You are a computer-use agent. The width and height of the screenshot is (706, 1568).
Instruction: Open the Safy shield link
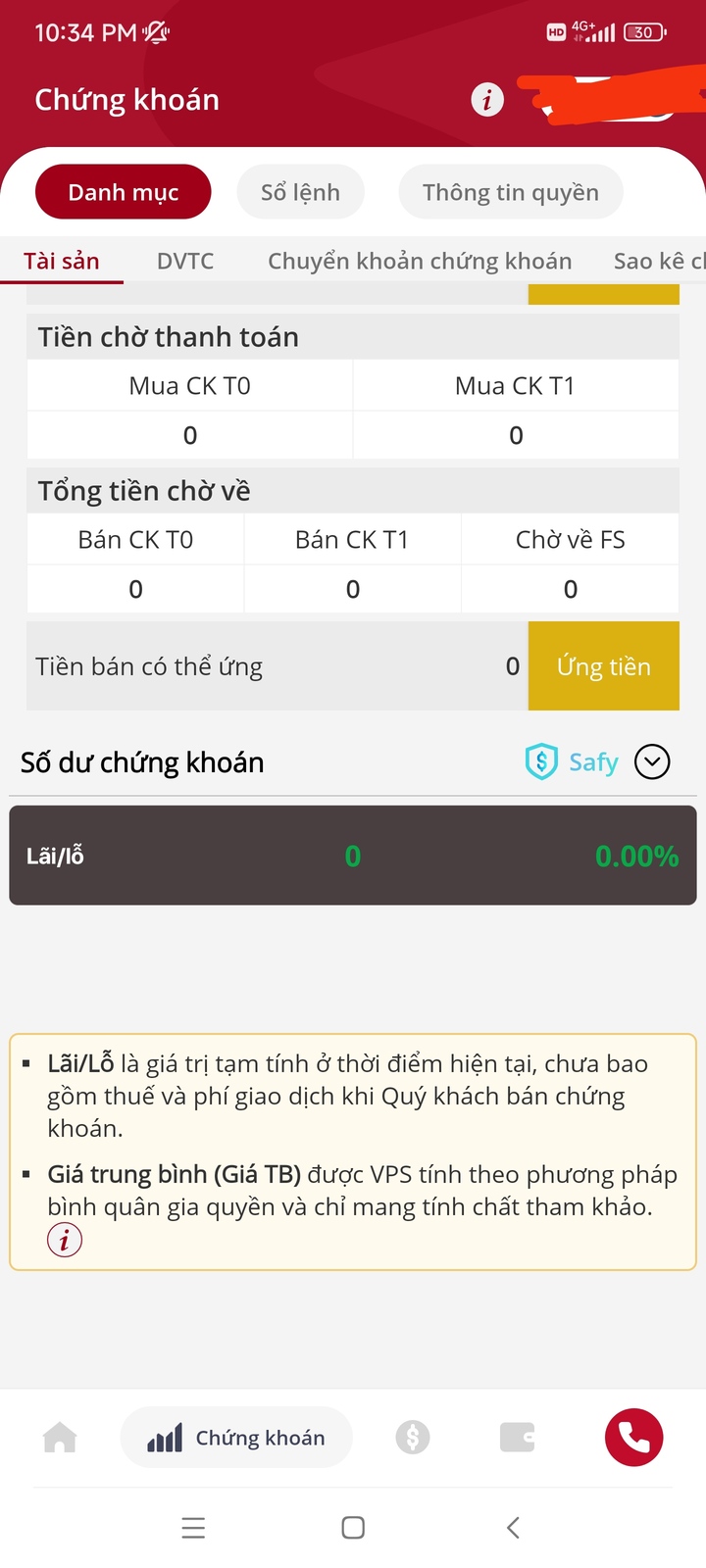pyautogui.click(x=573, y=761)
